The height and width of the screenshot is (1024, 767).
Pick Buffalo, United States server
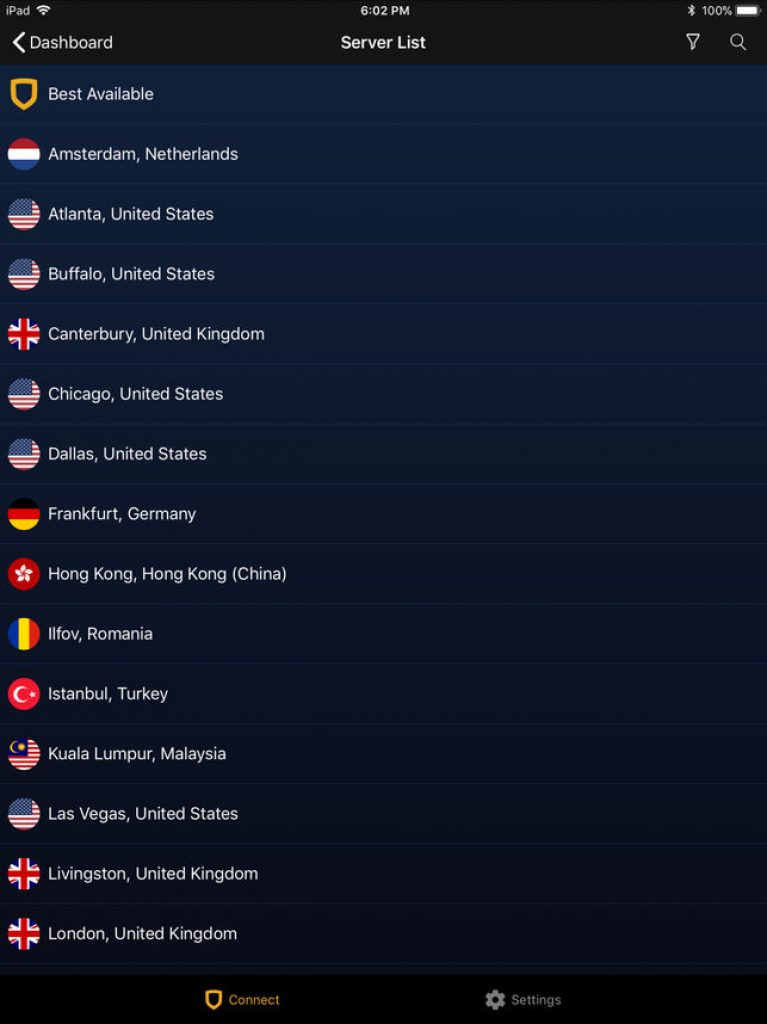pyautogui.click(x=130, y=274)
